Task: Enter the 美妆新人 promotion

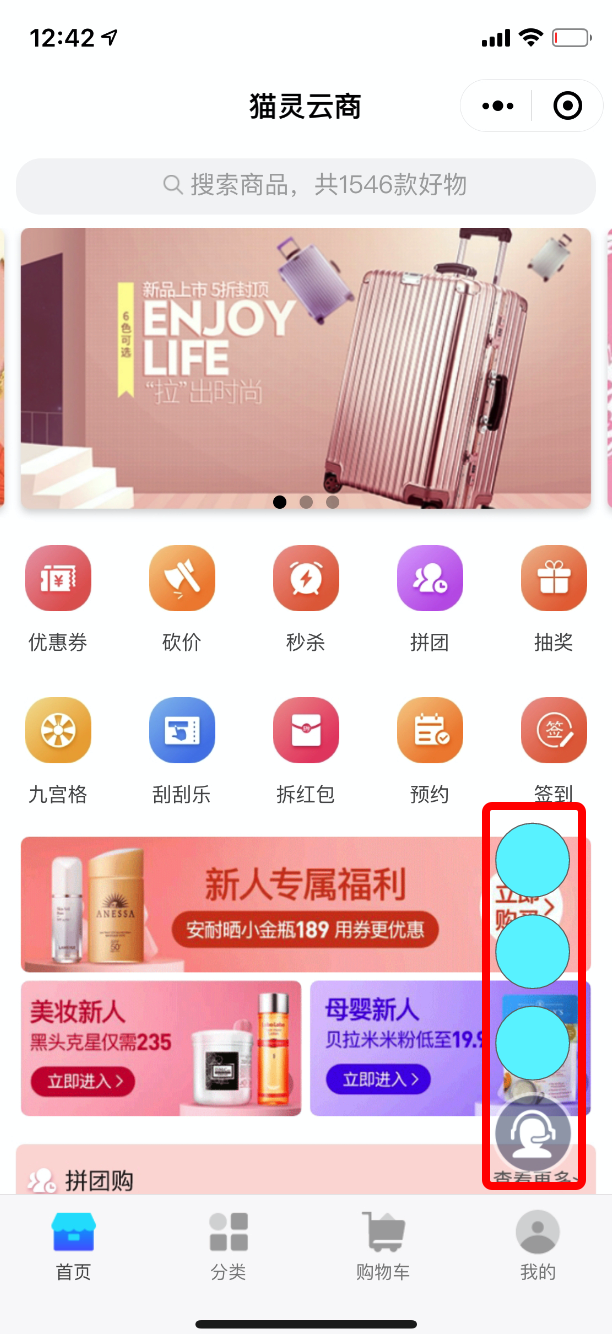Action: [160, 1048]
